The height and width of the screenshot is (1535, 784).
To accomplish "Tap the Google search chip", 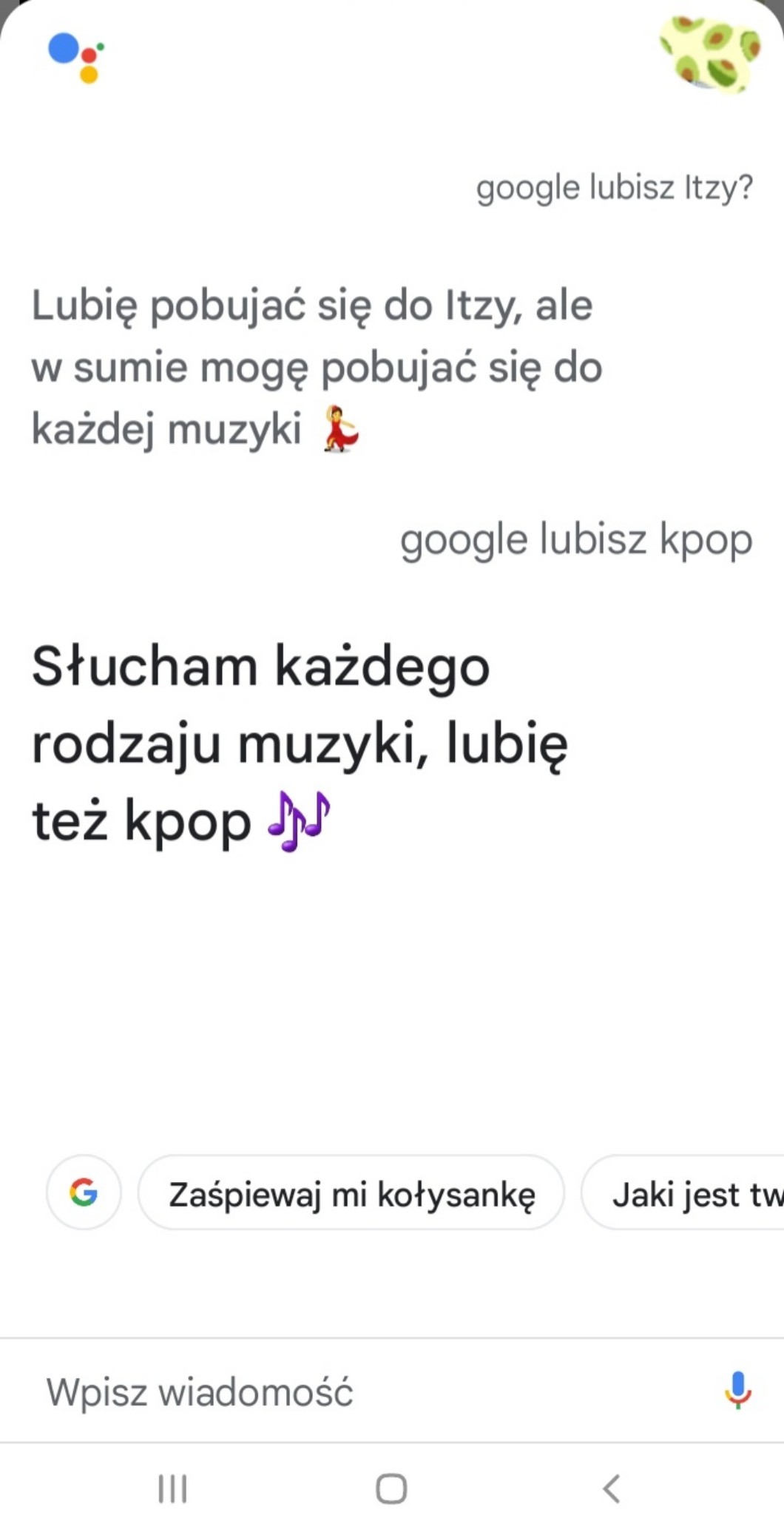I will (x=84, y=1192).
